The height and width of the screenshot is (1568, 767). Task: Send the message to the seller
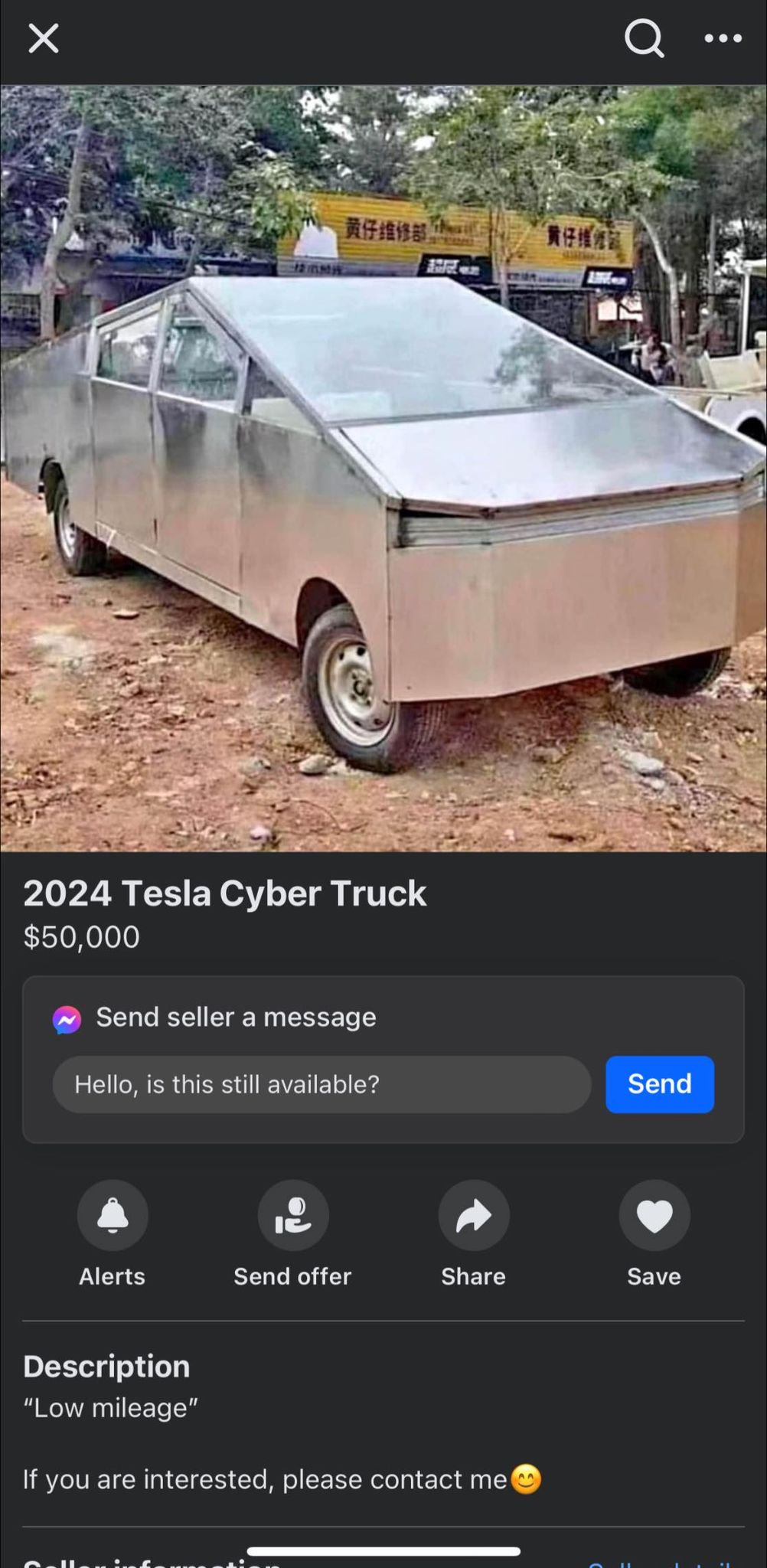pyautogui.click(x=660, y=1084)
